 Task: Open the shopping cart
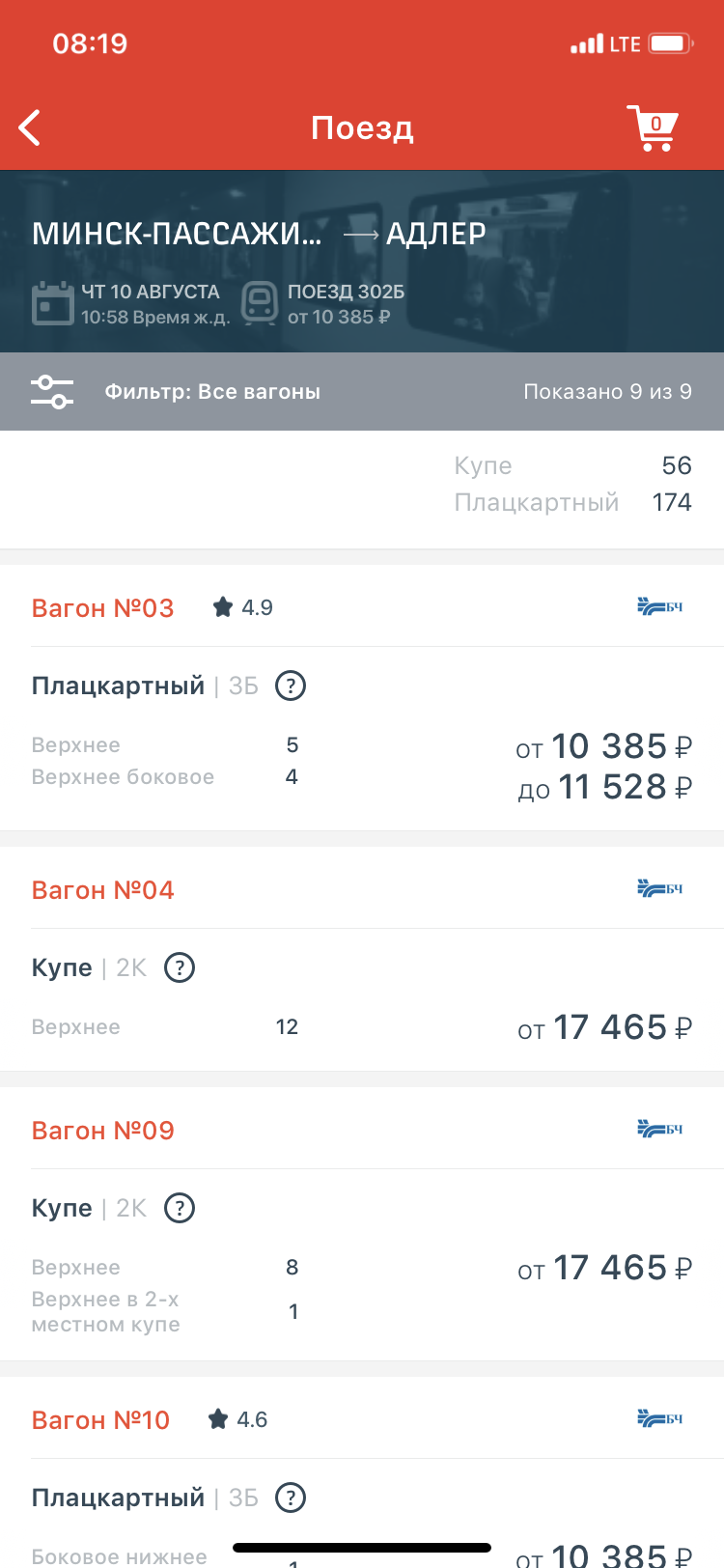[654, 127]
